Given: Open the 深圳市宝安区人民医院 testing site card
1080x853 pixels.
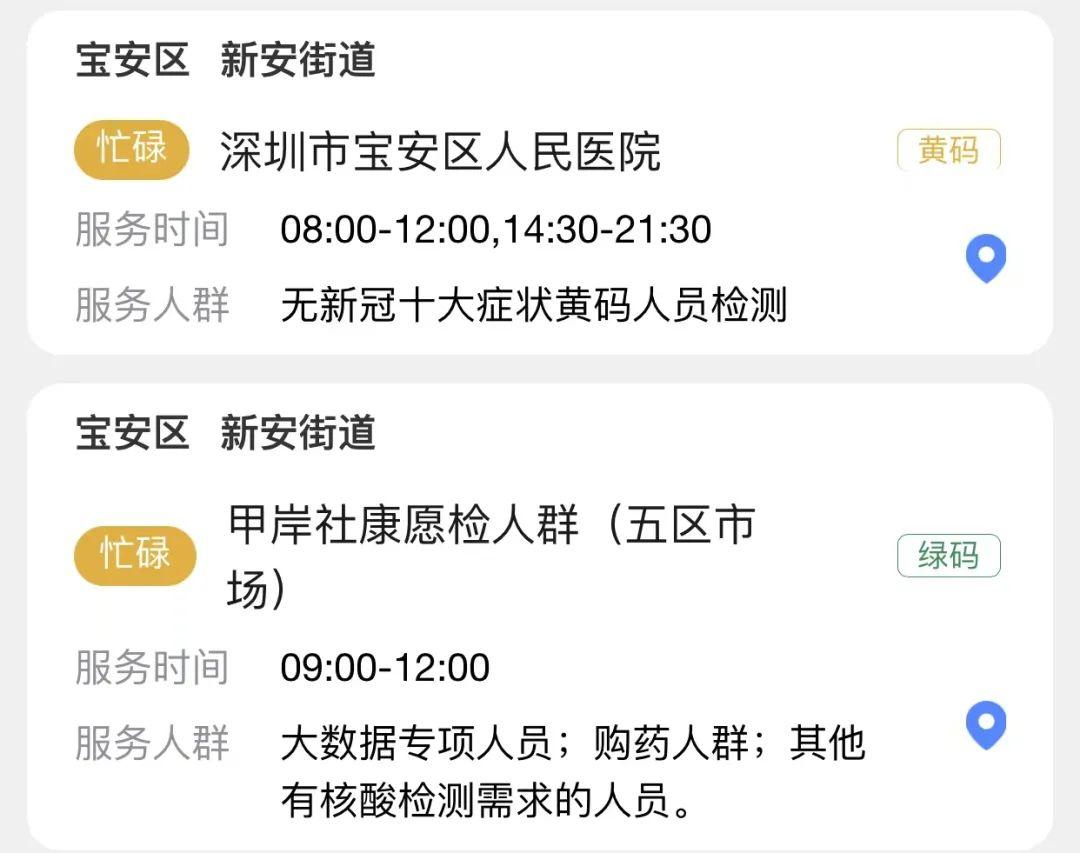Looking at the screenshot, I should (440, 152).
